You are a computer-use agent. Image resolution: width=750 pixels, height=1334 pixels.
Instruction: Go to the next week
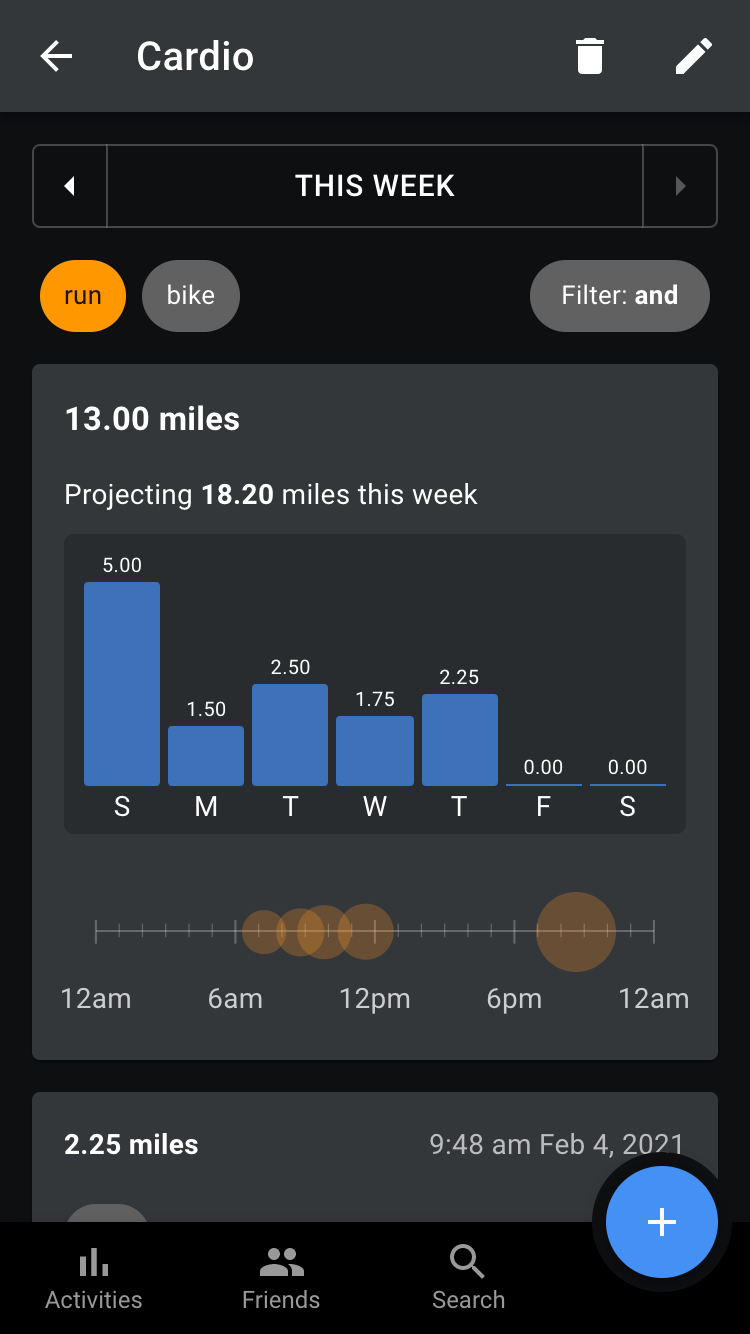tap(680, 186)
